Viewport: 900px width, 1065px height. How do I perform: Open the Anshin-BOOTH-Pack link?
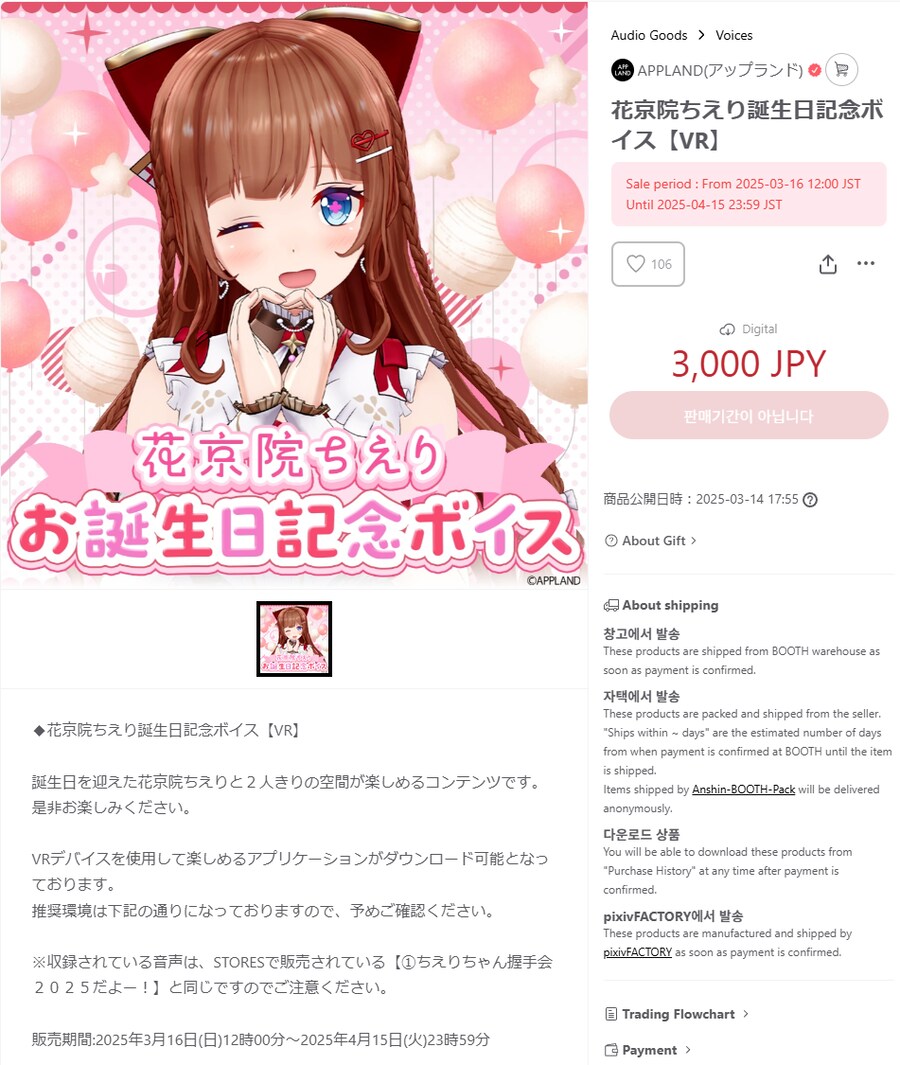[743, 790]
